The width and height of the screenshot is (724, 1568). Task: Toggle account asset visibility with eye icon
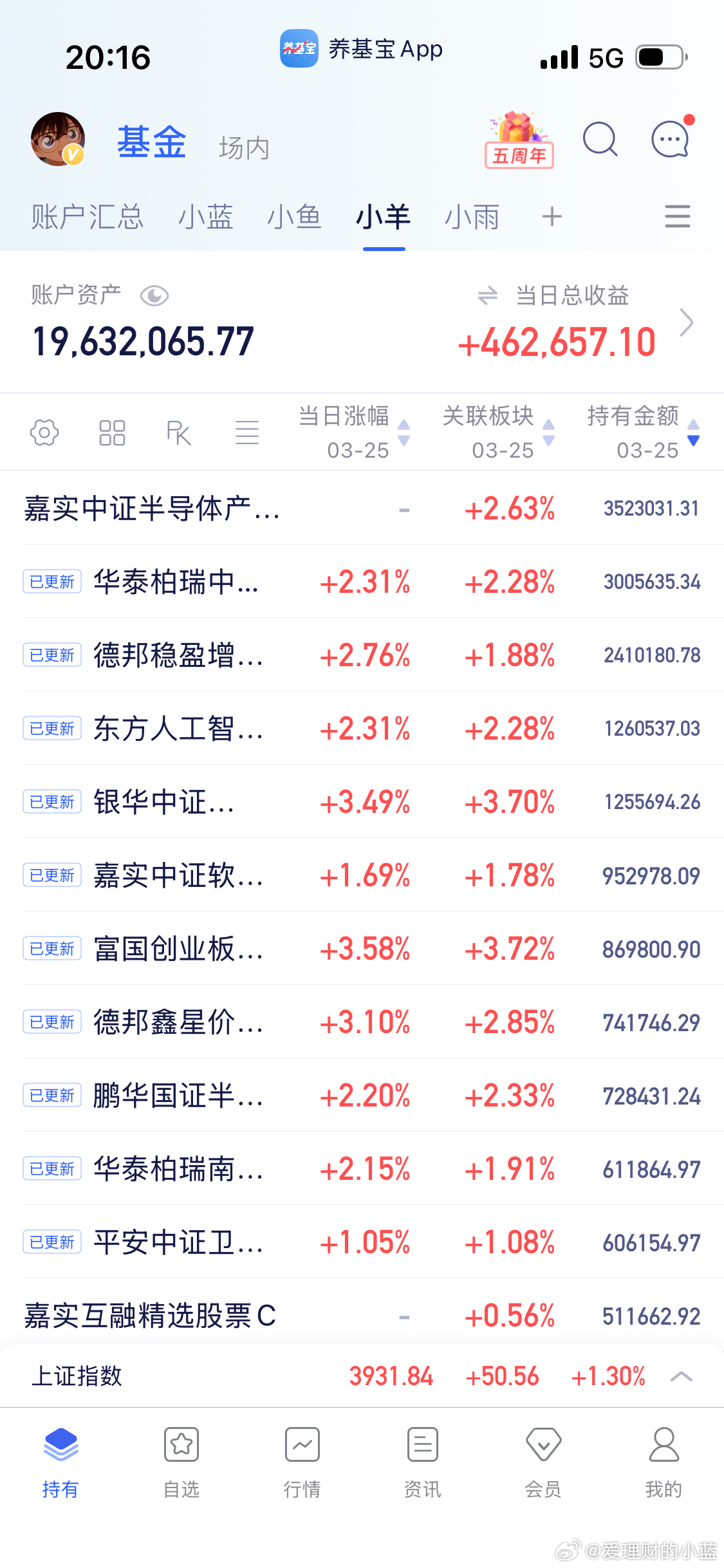[x=154, y=295]
